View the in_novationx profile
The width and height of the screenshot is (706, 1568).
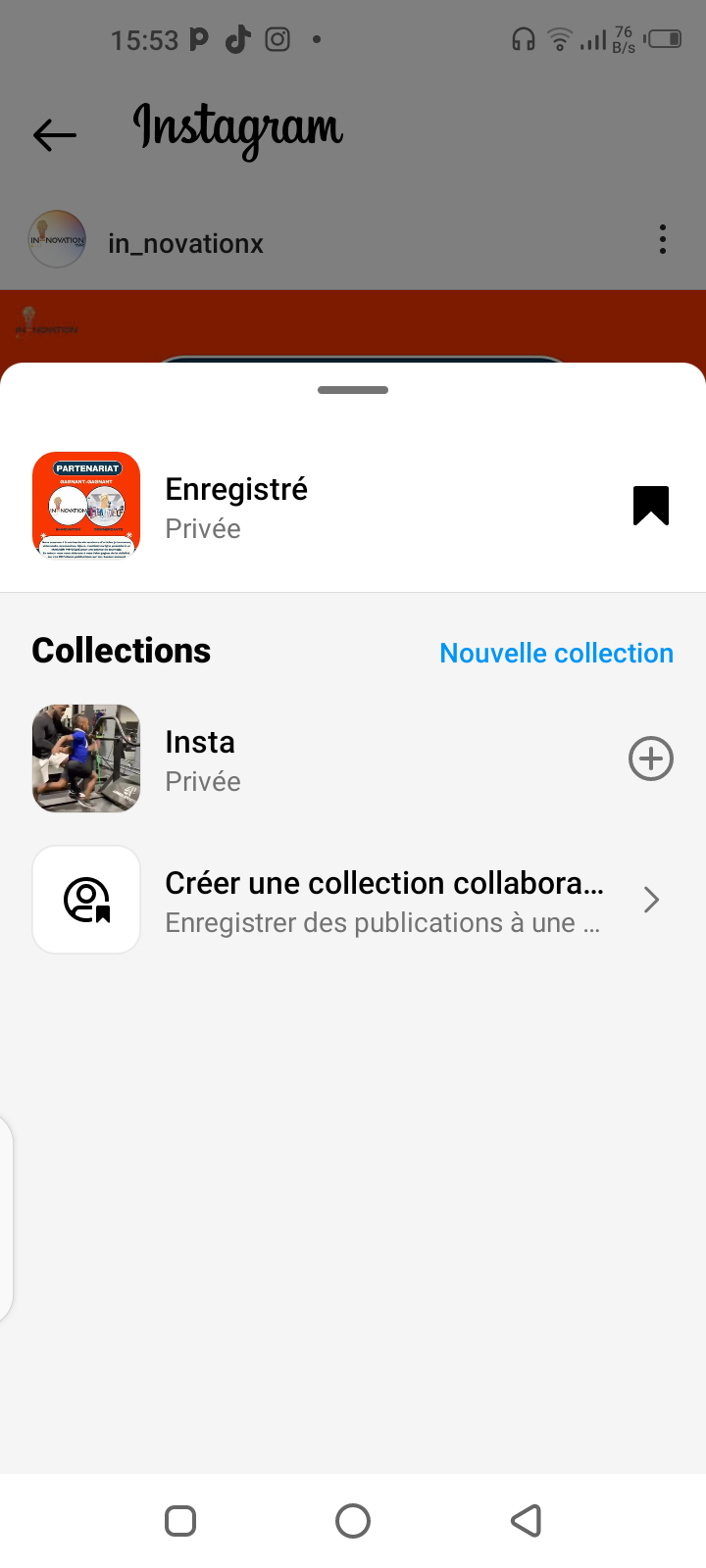[x=185, y=243]
